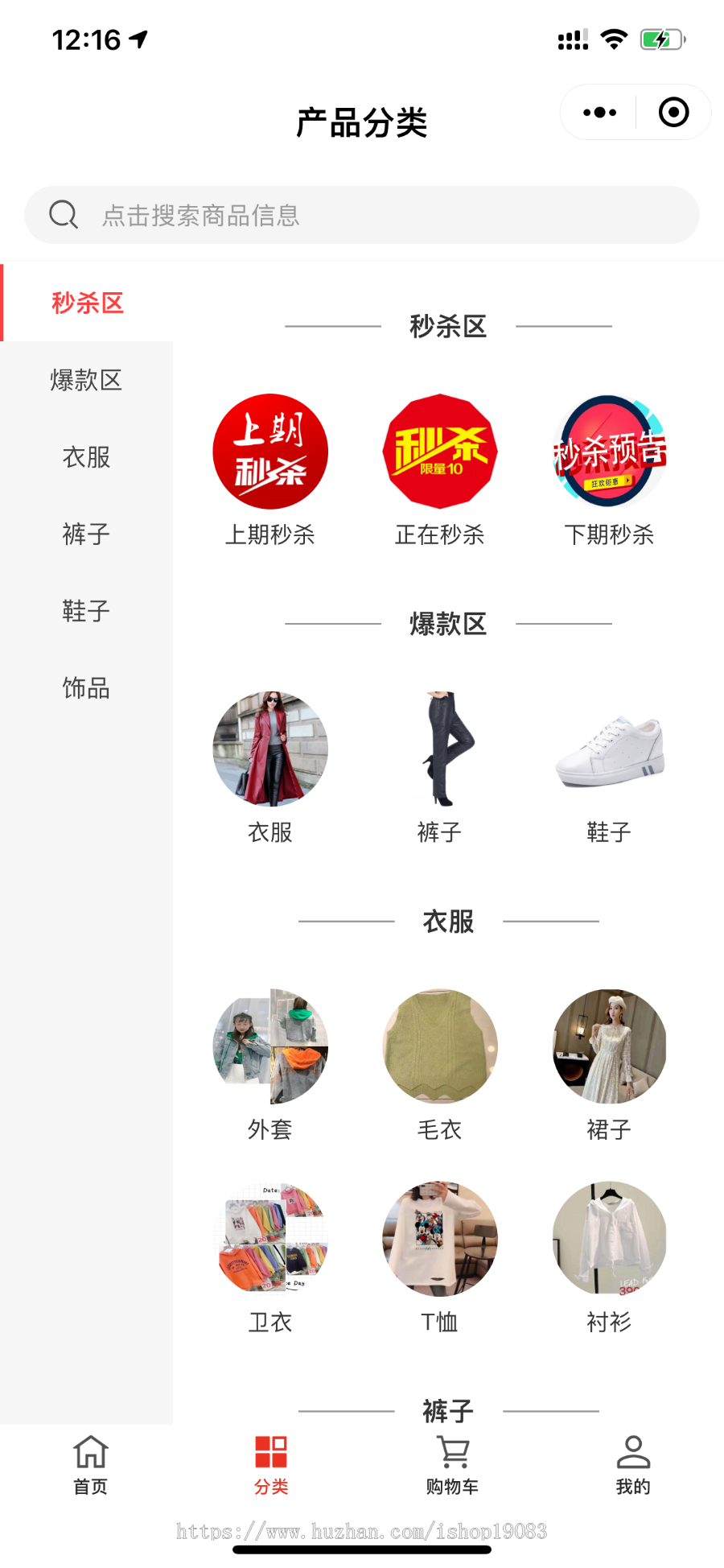724x1568 pixels.
Task: Tap the magnifier icon in the search bar
Action: [64, 214]
